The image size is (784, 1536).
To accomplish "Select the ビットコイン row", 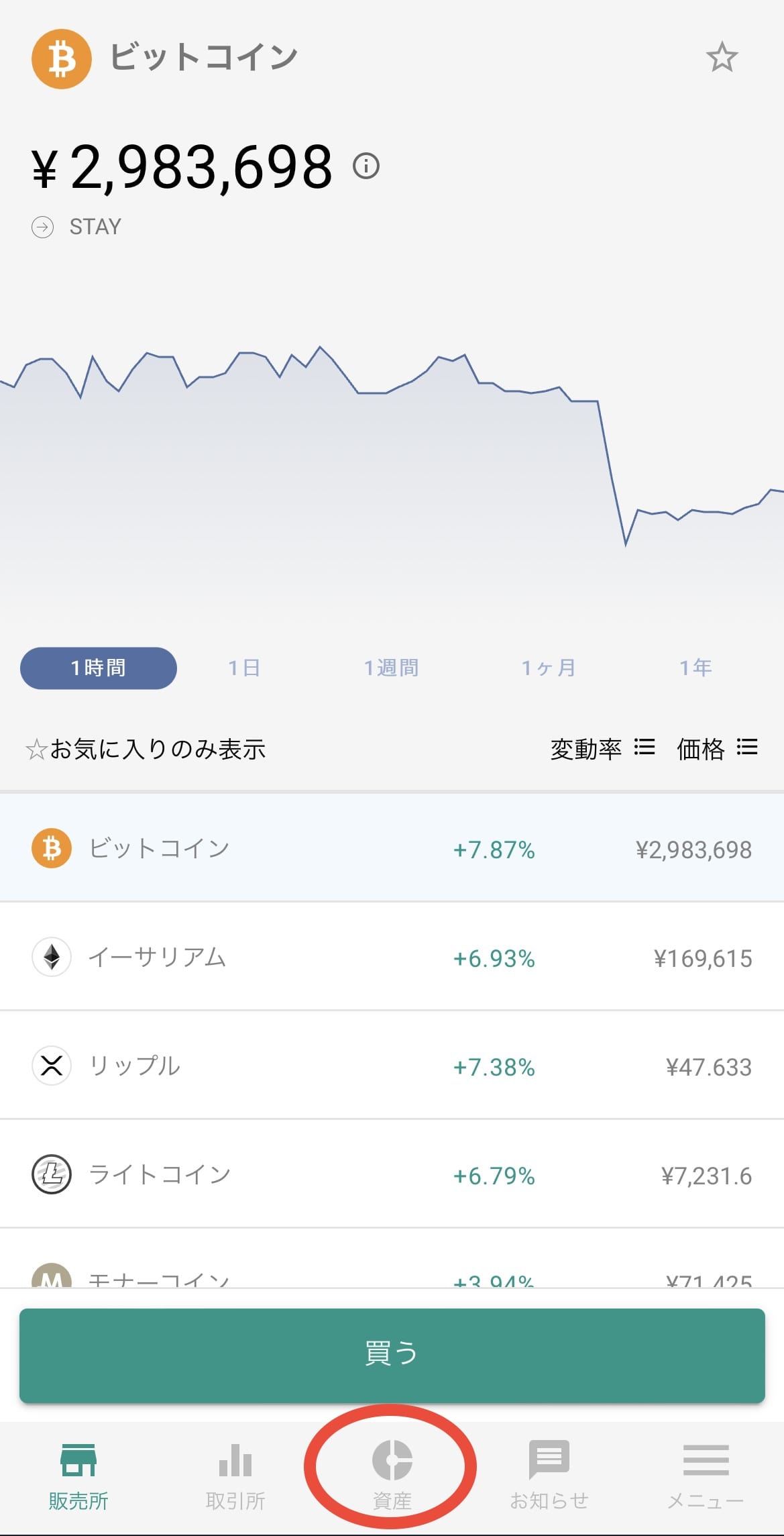I will [x=392, y=848].
